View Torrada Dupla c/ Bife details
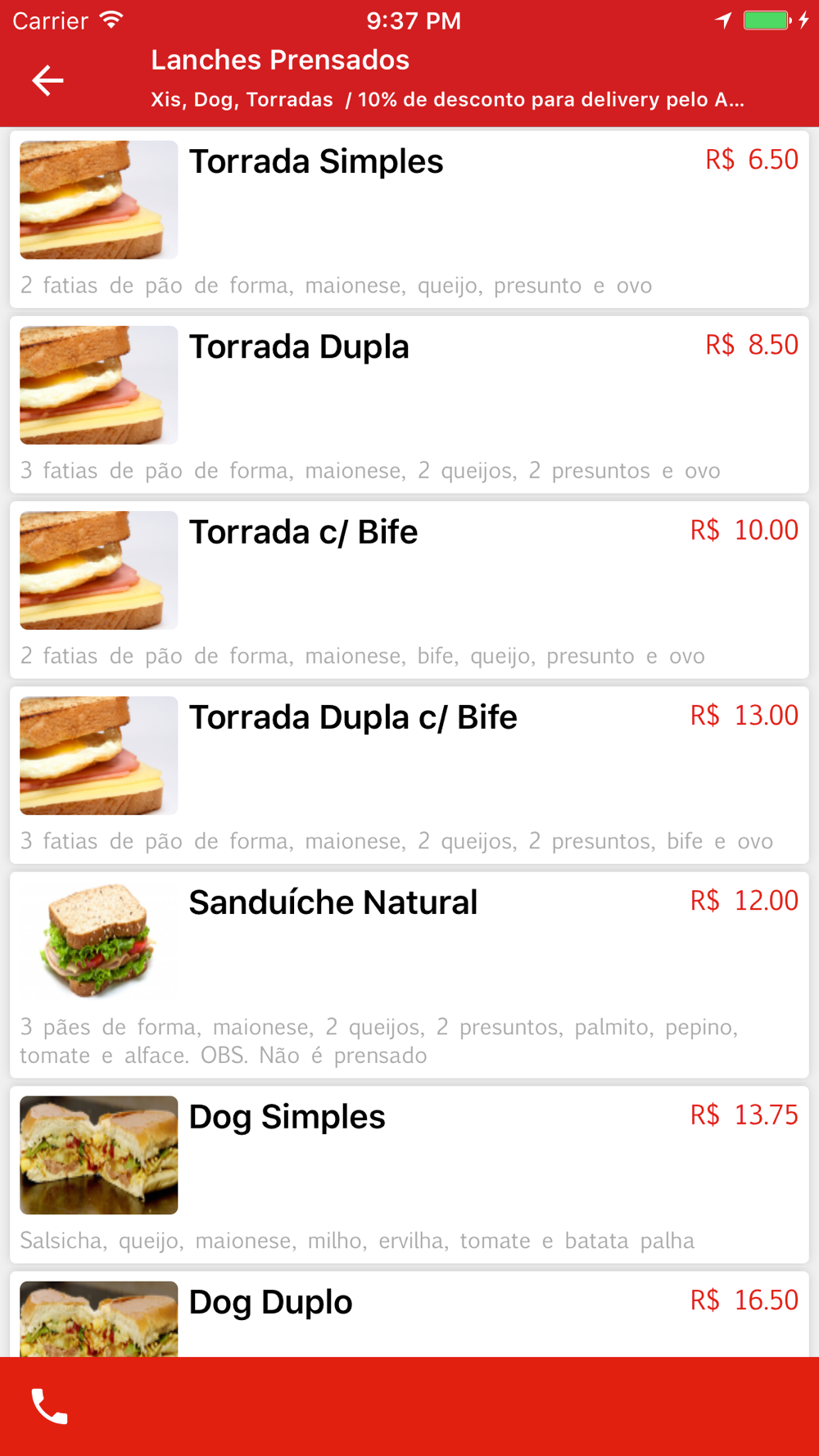819x1456 pixels. point(409,774)
